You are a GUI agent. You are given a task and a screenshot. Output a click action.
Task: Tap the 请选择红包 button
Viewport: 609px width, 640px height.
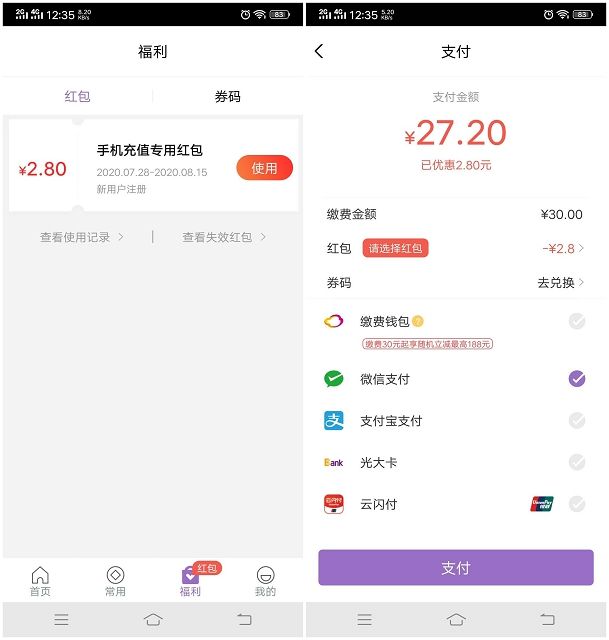395,248
